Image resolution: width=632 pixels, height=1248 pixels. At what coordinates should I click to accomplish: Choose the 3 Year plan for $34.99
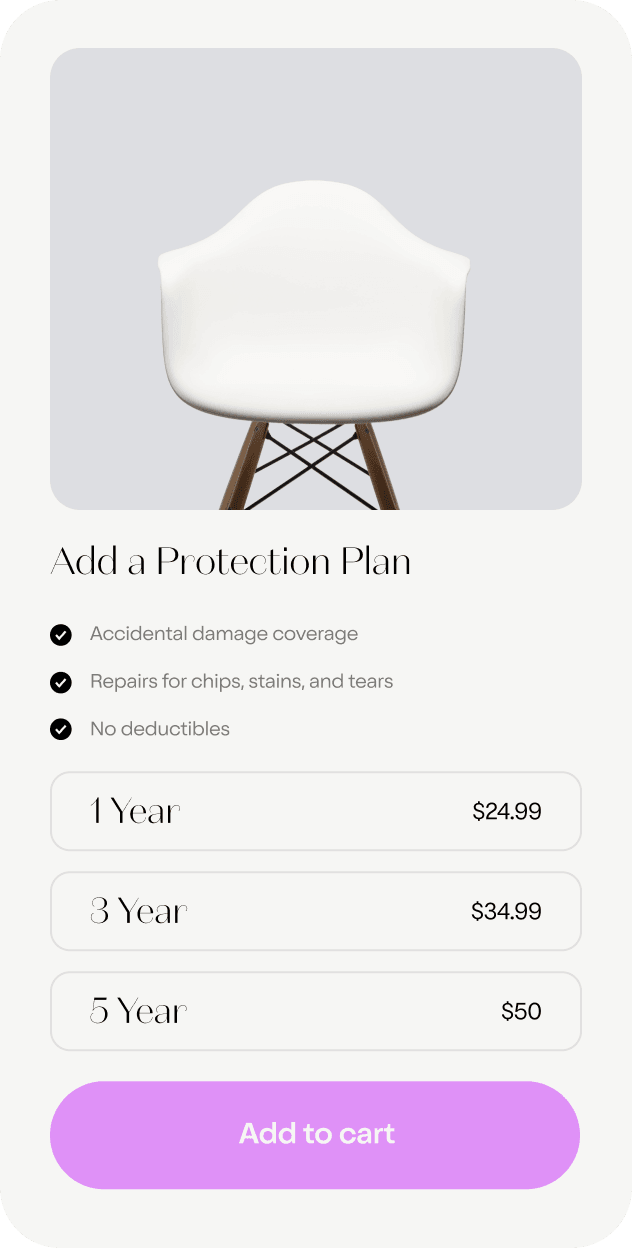315,911
